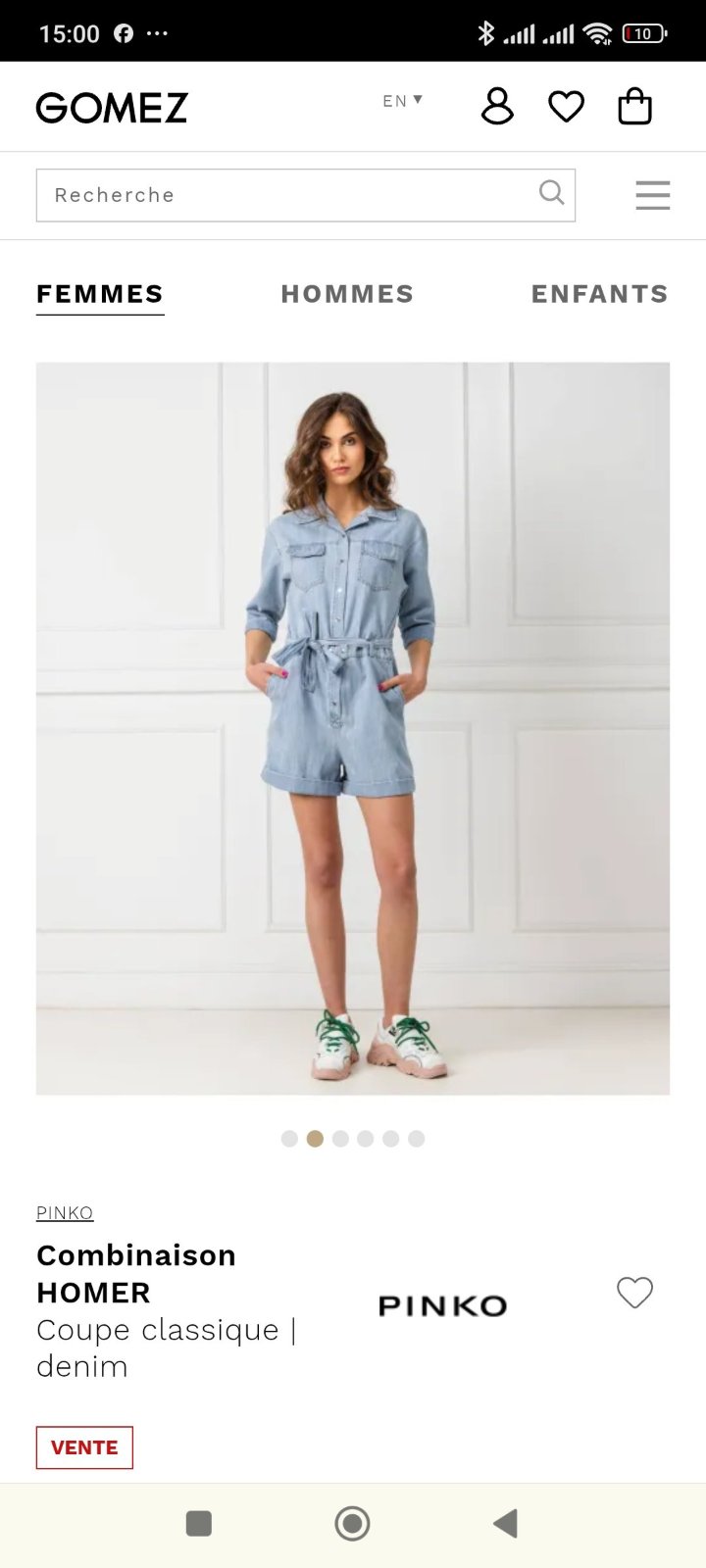Go to the GOMEZ home logo

point(112,108)
